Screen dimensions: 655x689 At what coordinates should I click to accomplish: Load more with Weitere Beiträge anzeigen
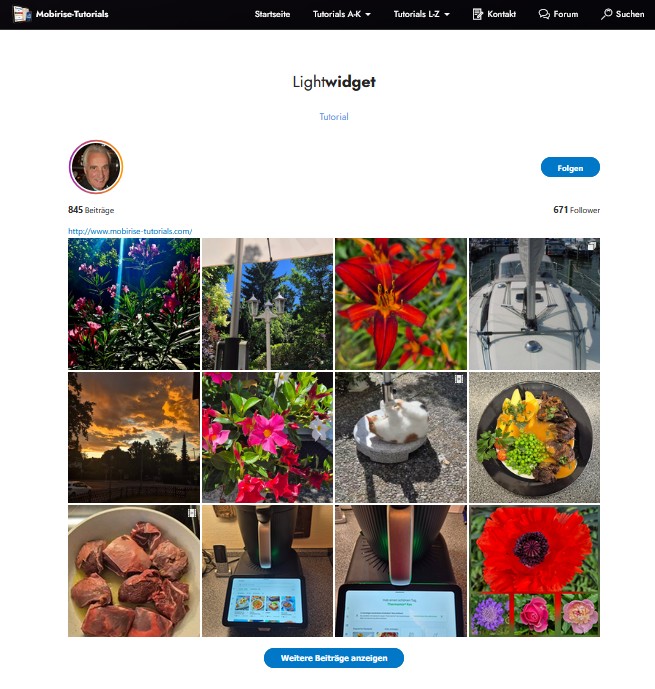coord(333,658)
